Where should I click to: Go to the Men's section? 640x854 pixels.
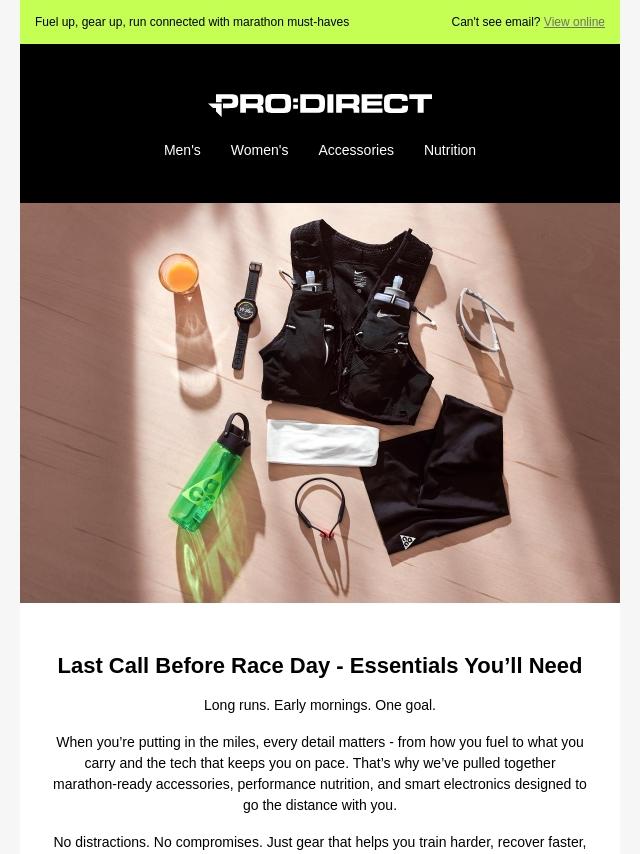click(182, 150)
